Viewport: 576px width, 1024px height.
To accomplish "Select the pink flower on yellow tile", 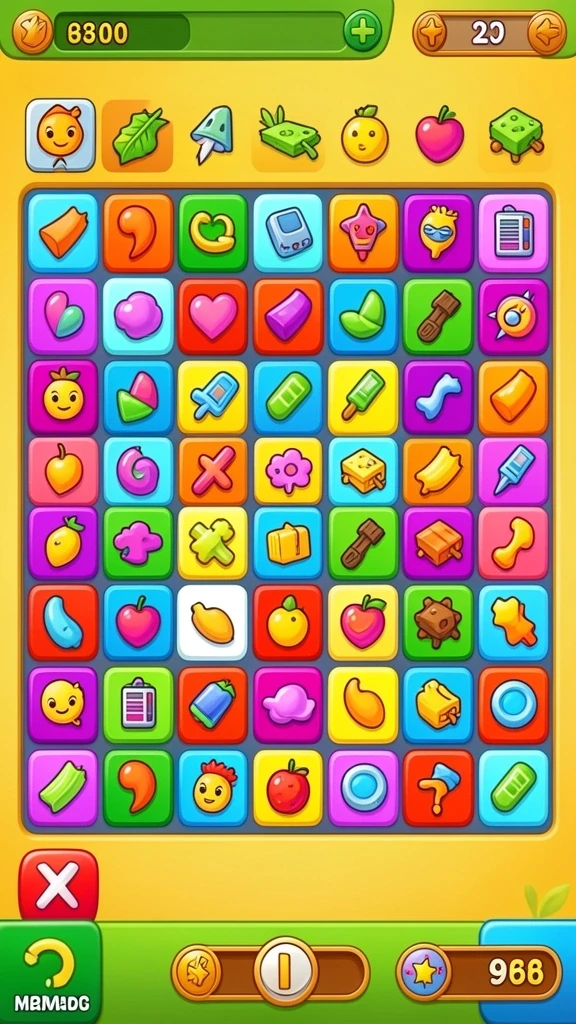I will click(x=288, y=471).
